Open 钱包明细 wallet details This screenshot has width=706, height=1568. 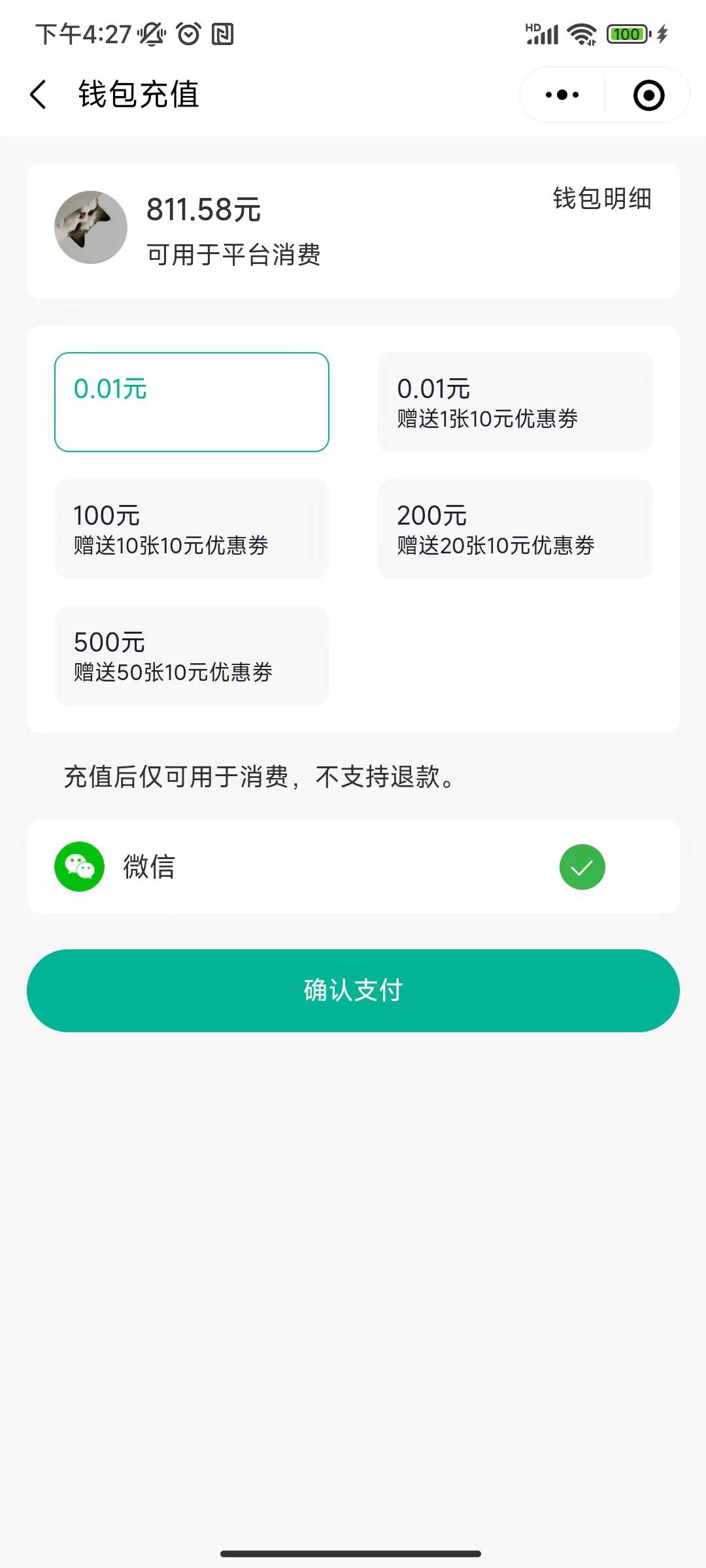(601, 199)
